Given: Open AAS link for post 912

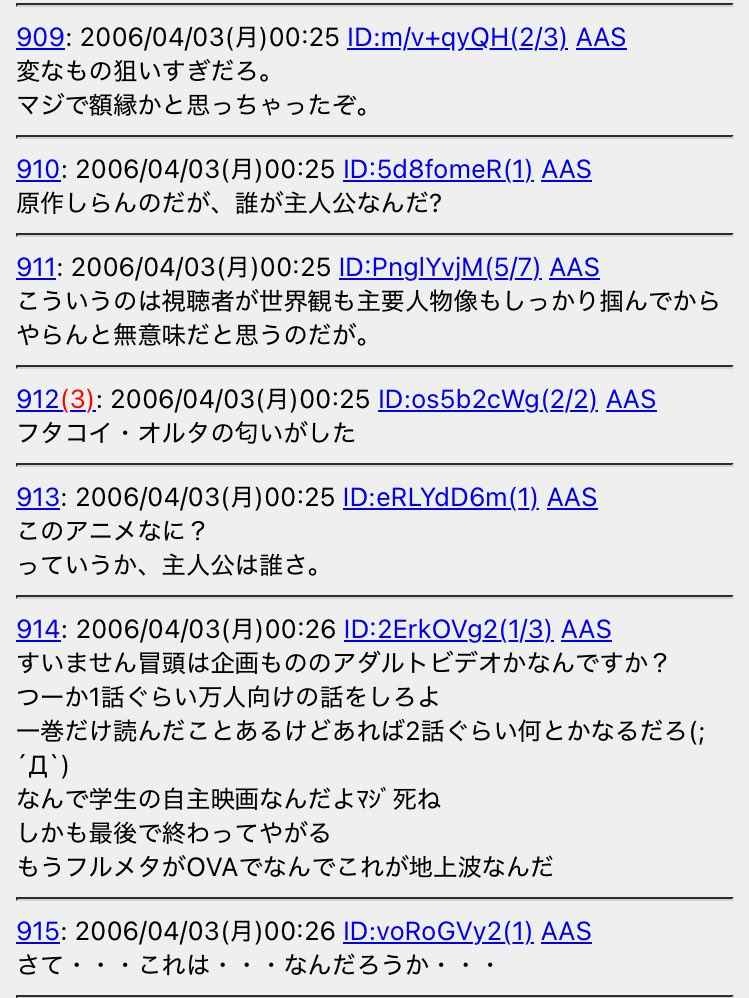Looking at the screenshot, I should coord(631,400).
